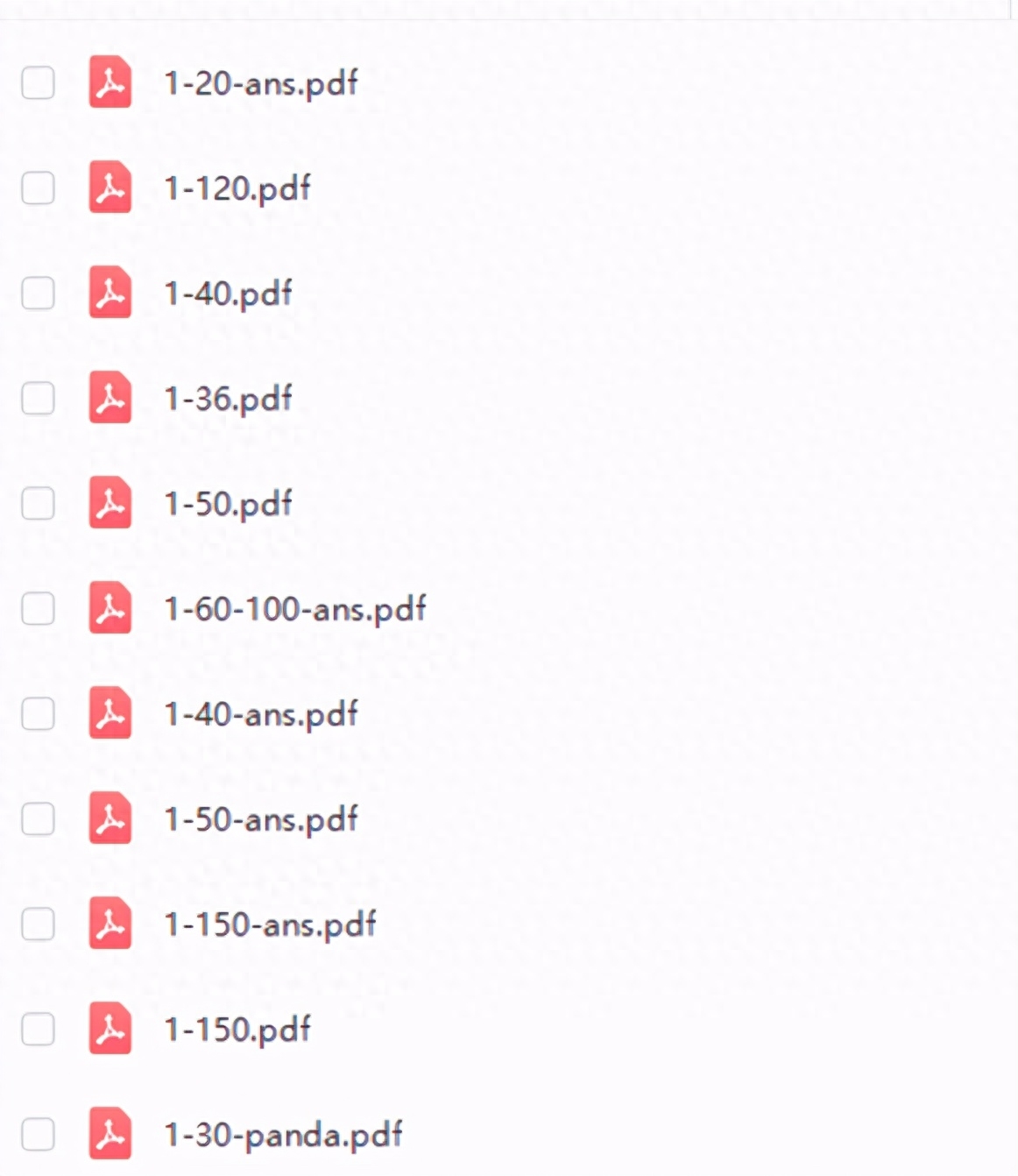Open the 1-36.pdf document

click(228, 399)
